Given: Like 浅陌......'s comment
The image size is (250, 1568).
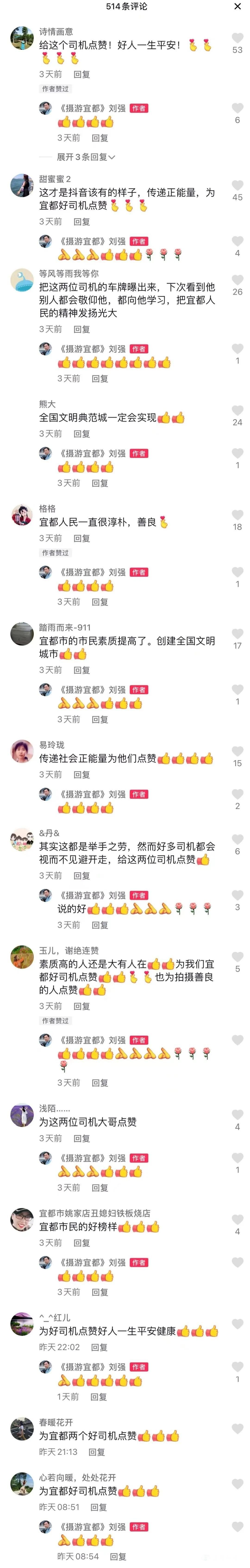Looking at the screenshot, I should (237, 1115).
